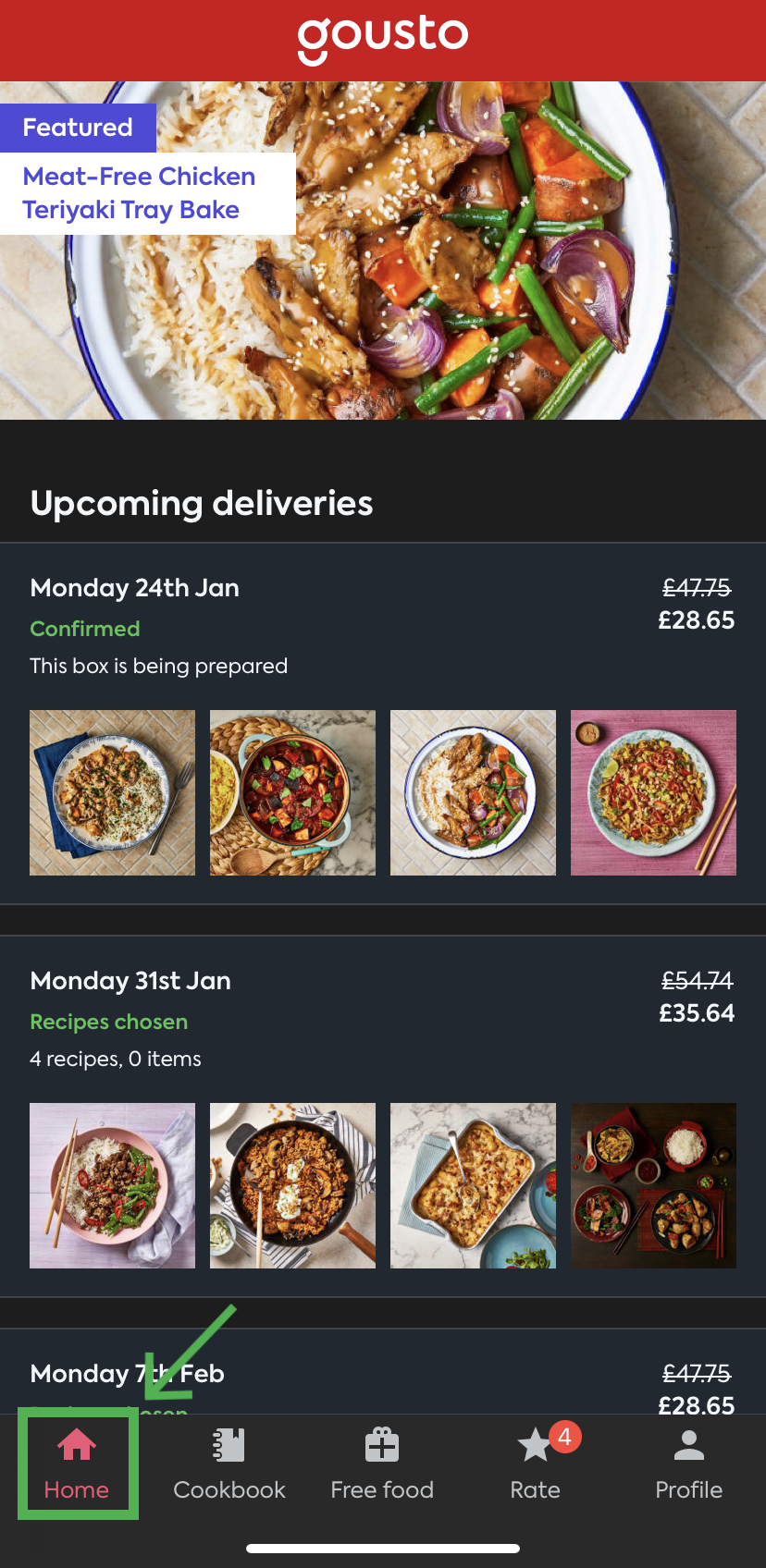Open the Profile tab
This screenshot has height=1568, width=766.
coord(688,1464)
